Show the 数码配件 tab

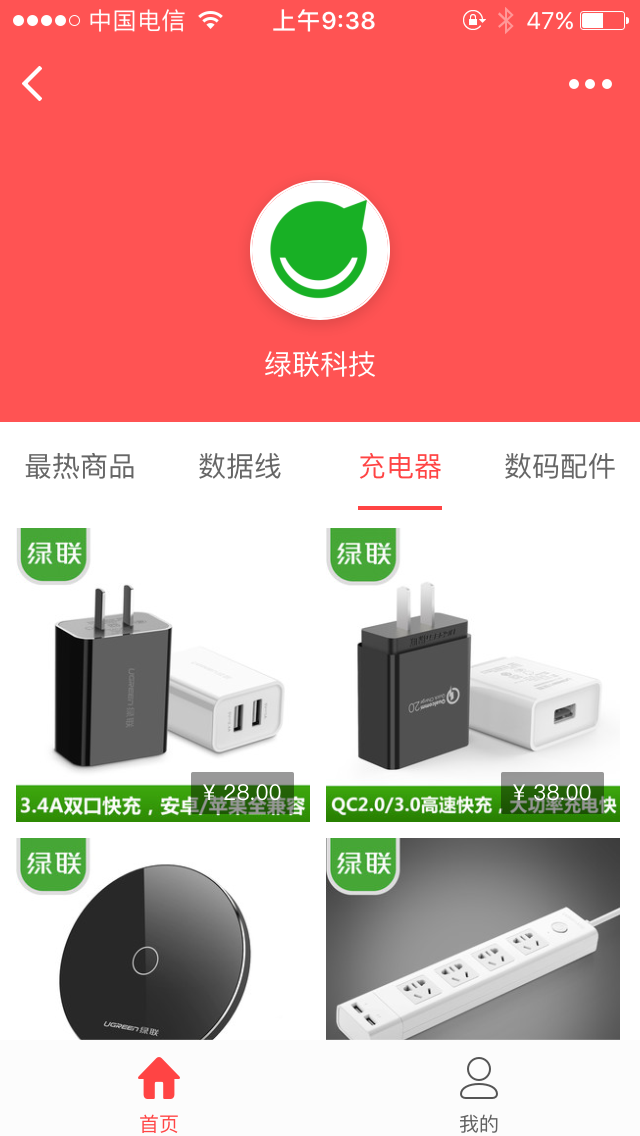click(559, 466)
